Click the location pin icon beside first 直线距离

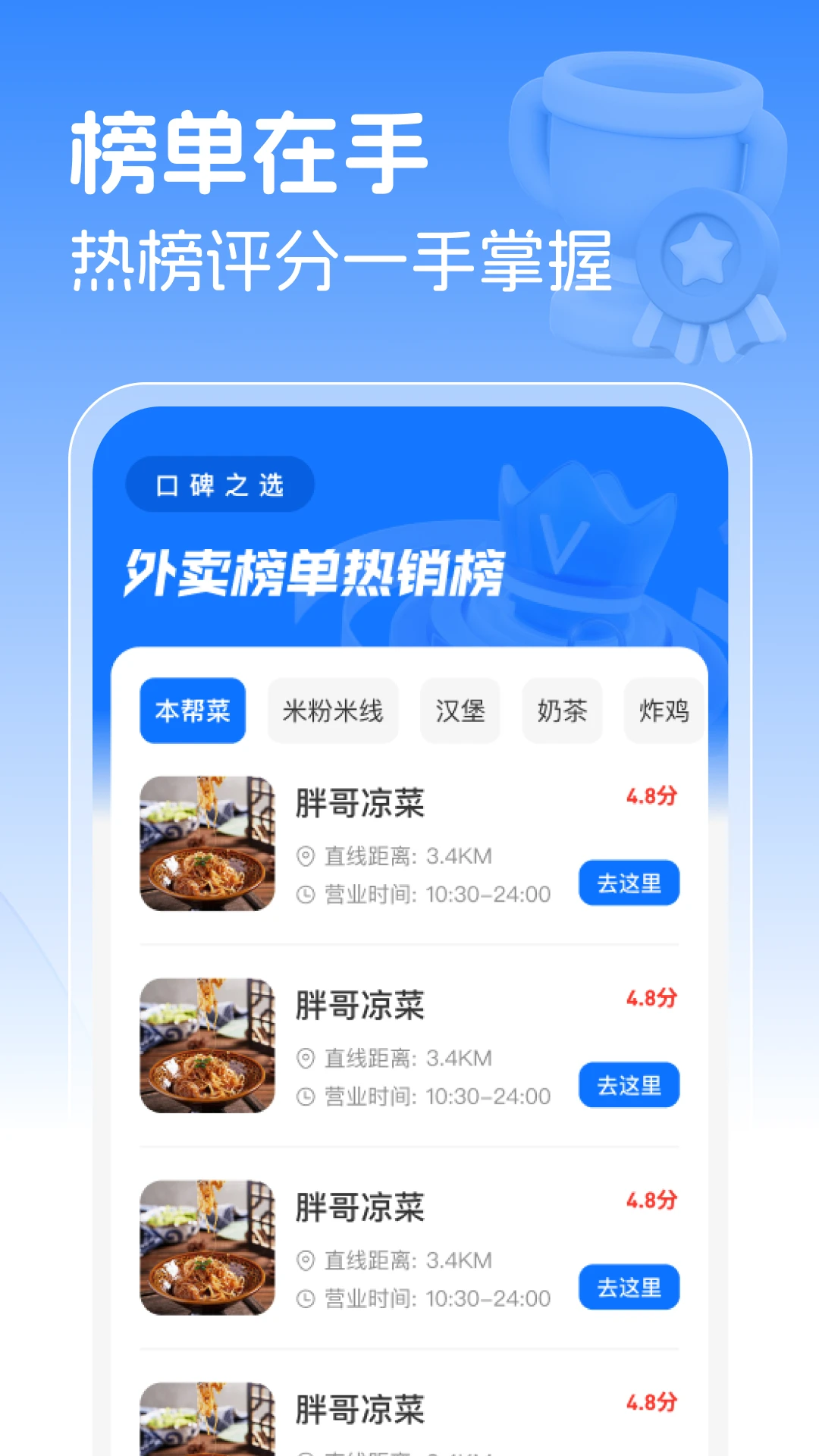306,855
